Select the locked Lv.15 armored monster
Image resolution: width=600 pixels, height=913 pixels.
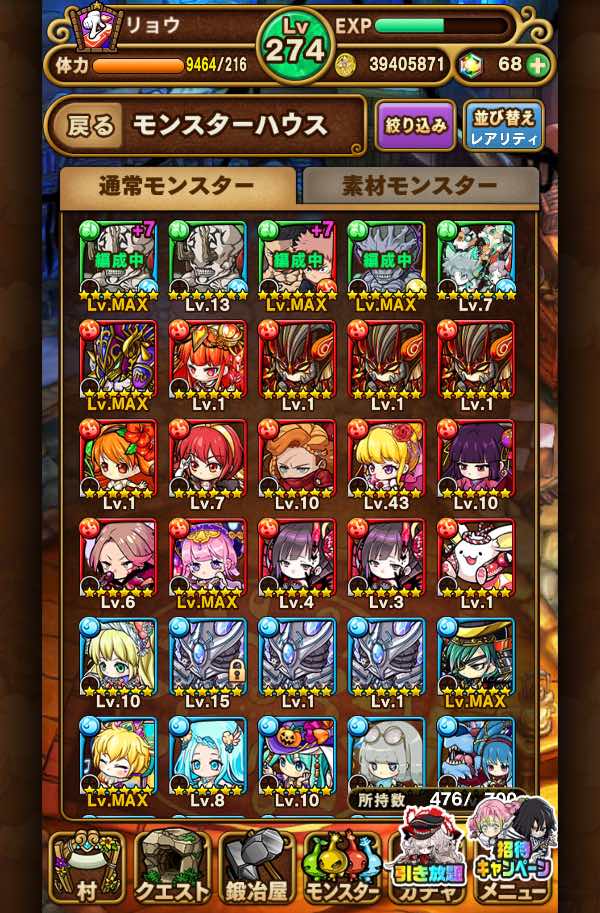click(208, 659)
